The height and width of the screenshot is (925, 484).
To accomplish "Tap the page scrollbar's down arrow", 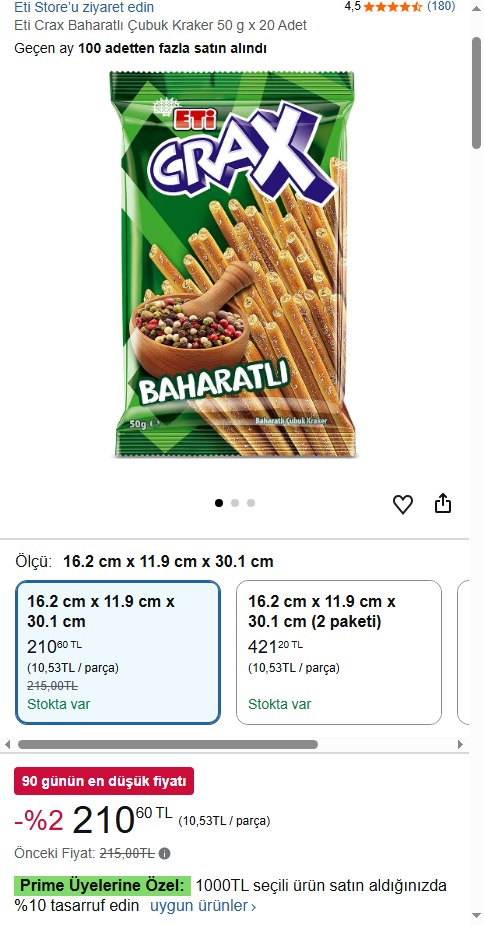I will (477, 916).
